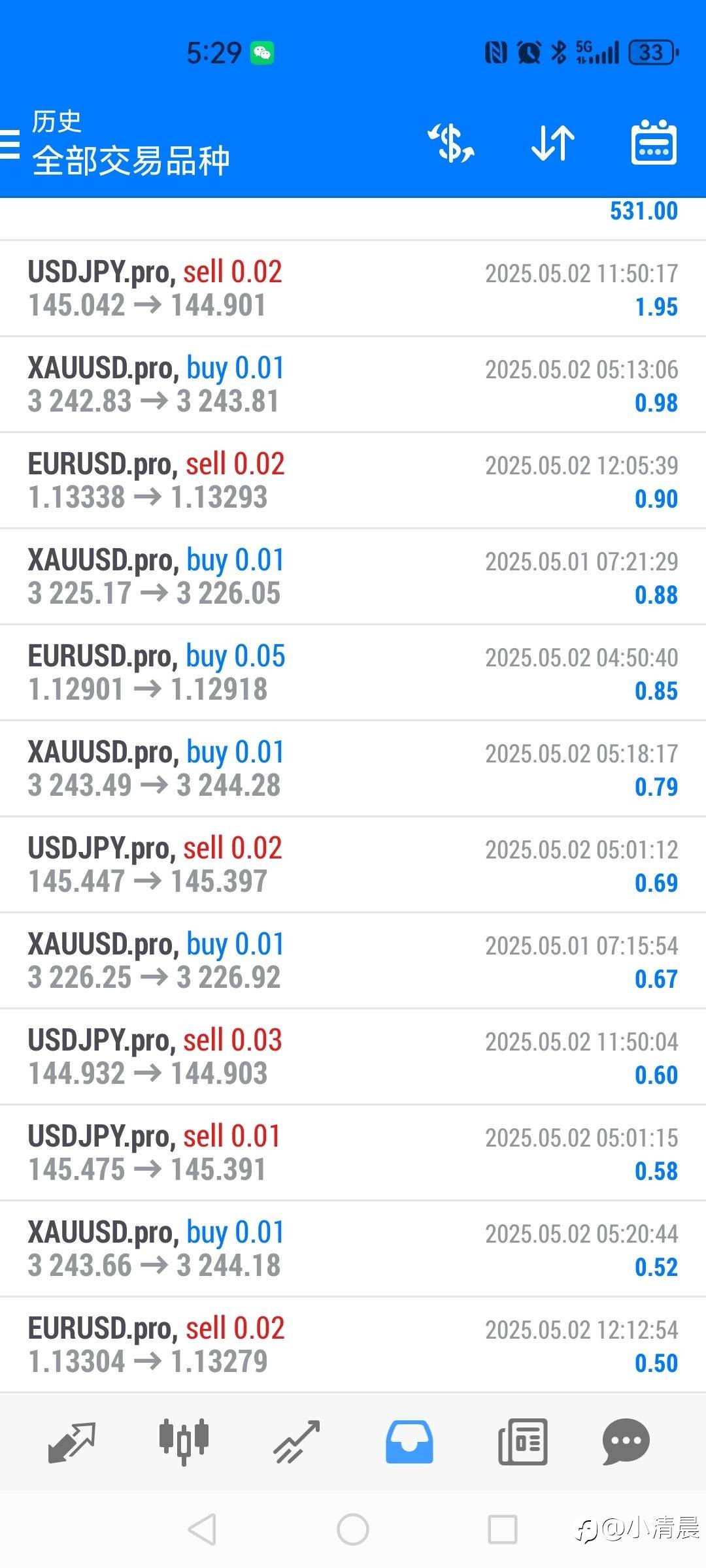Switch to the Trade tab
Image resolution: width=706 pixels, height=1568 pixels.
pyautogui.click(x=297, y=1441)
